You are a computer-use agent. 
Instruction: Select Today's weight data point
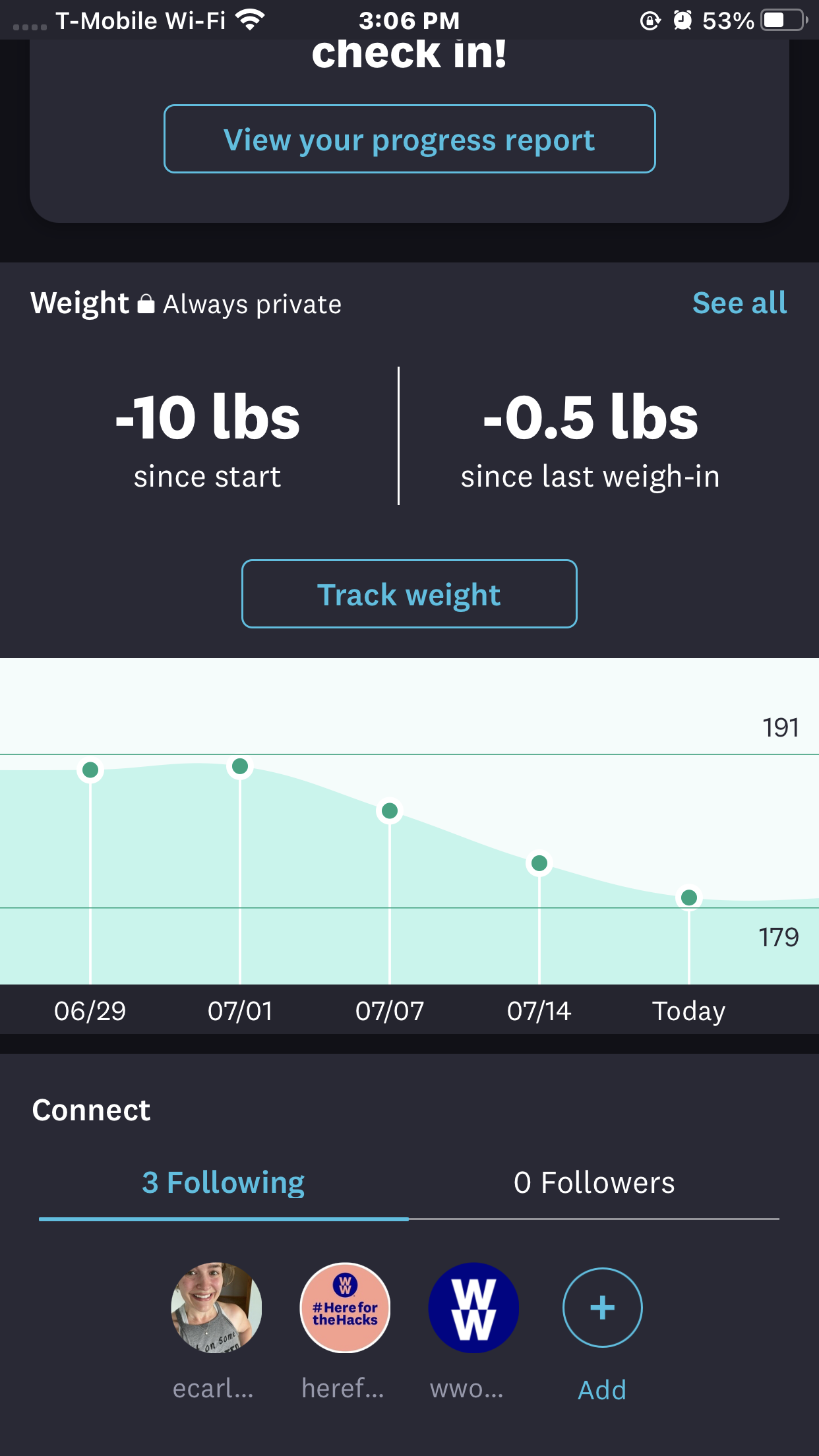(x=689, y=897)
